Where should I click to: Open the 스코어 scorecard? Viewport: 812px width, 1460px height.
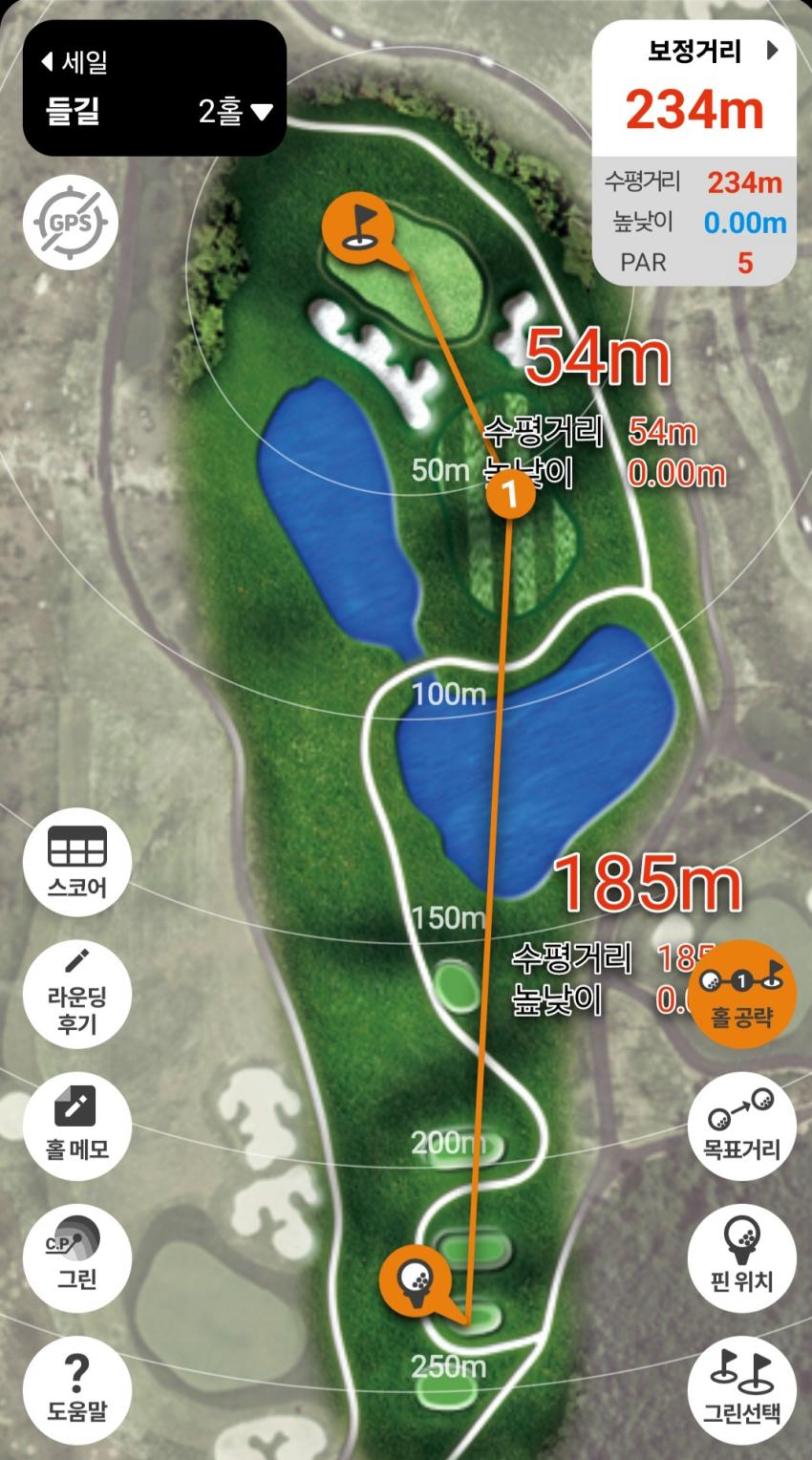click(x=77, y=863)
